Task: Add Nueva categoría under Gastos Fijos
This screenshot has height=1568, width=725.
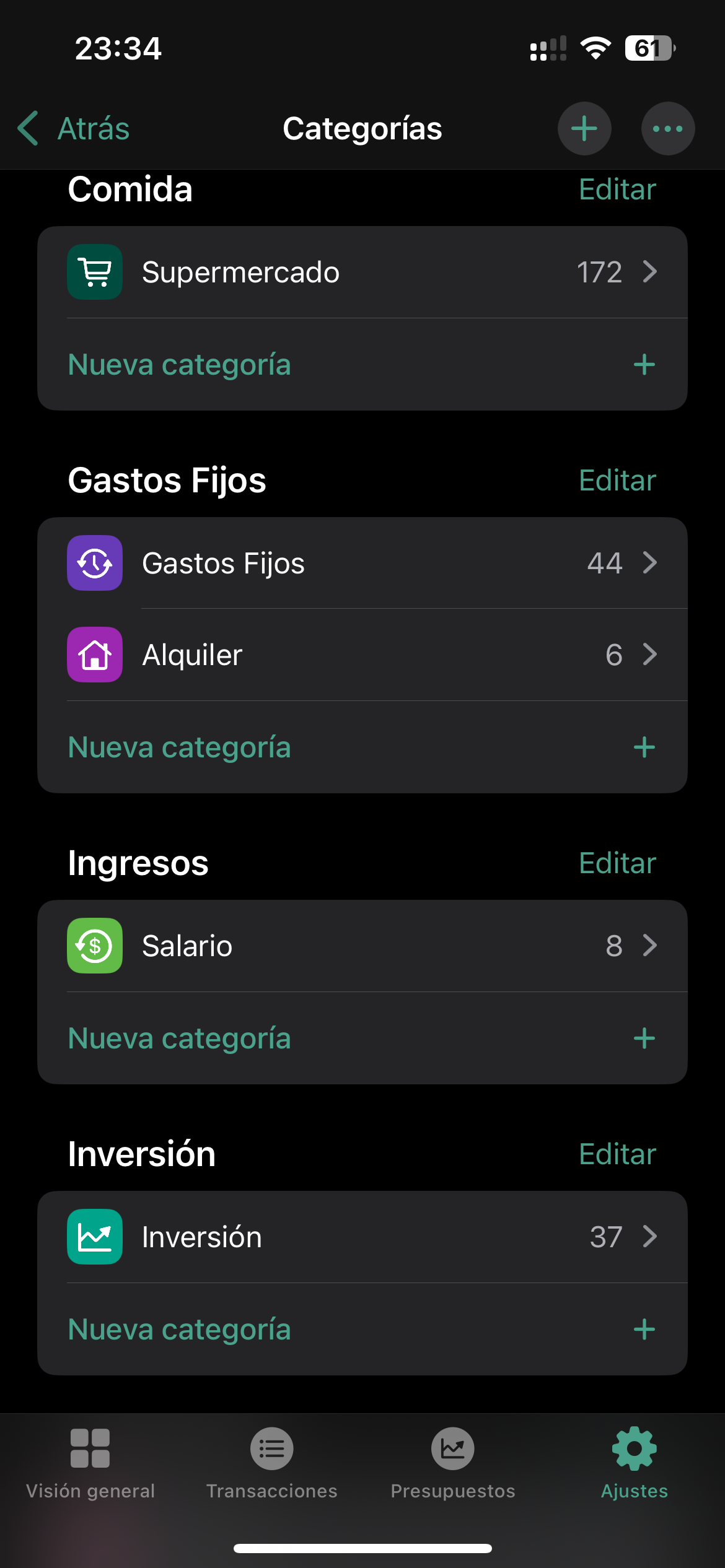Action: point(362,747)
